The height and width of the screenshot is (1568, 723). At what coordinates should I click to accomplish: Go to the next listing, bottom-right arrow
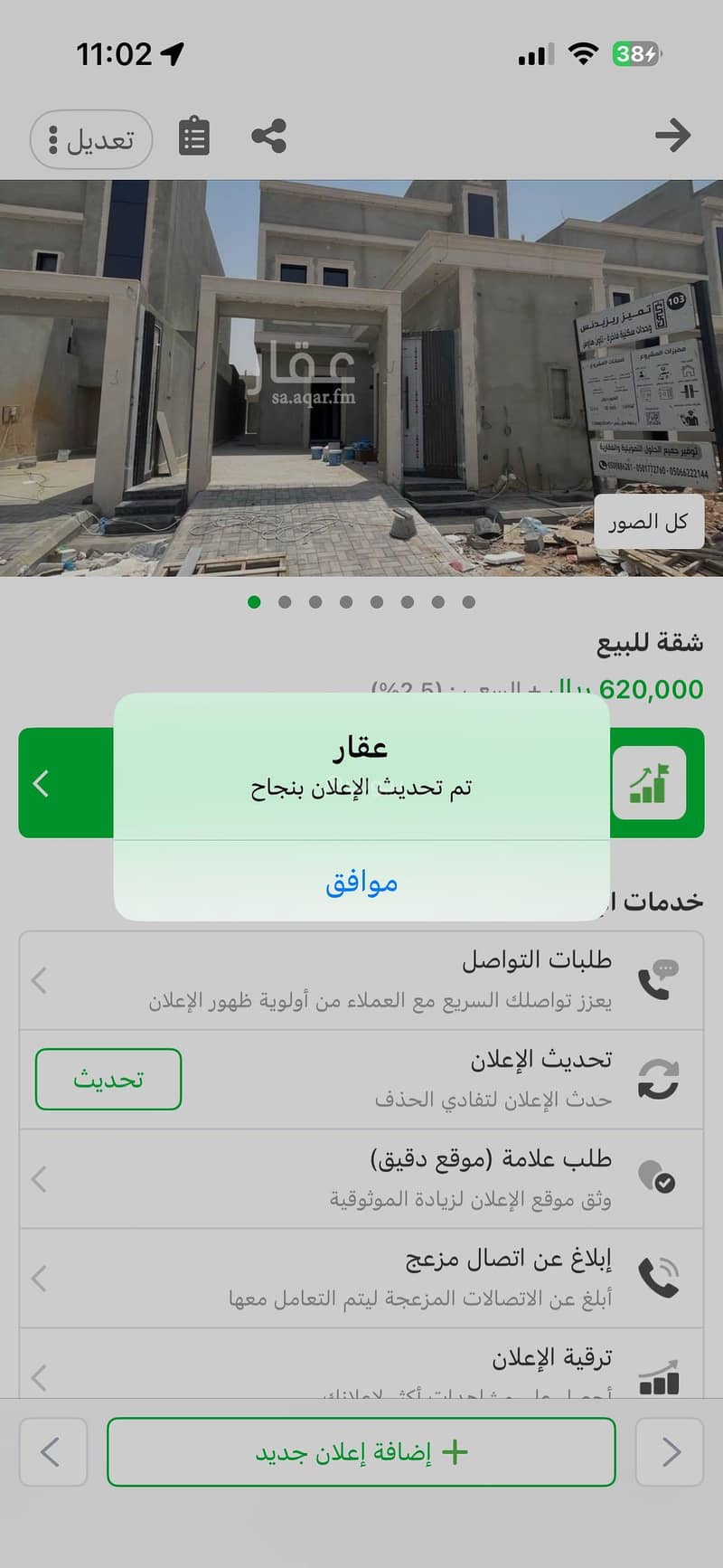click(x=670, y=1452)
